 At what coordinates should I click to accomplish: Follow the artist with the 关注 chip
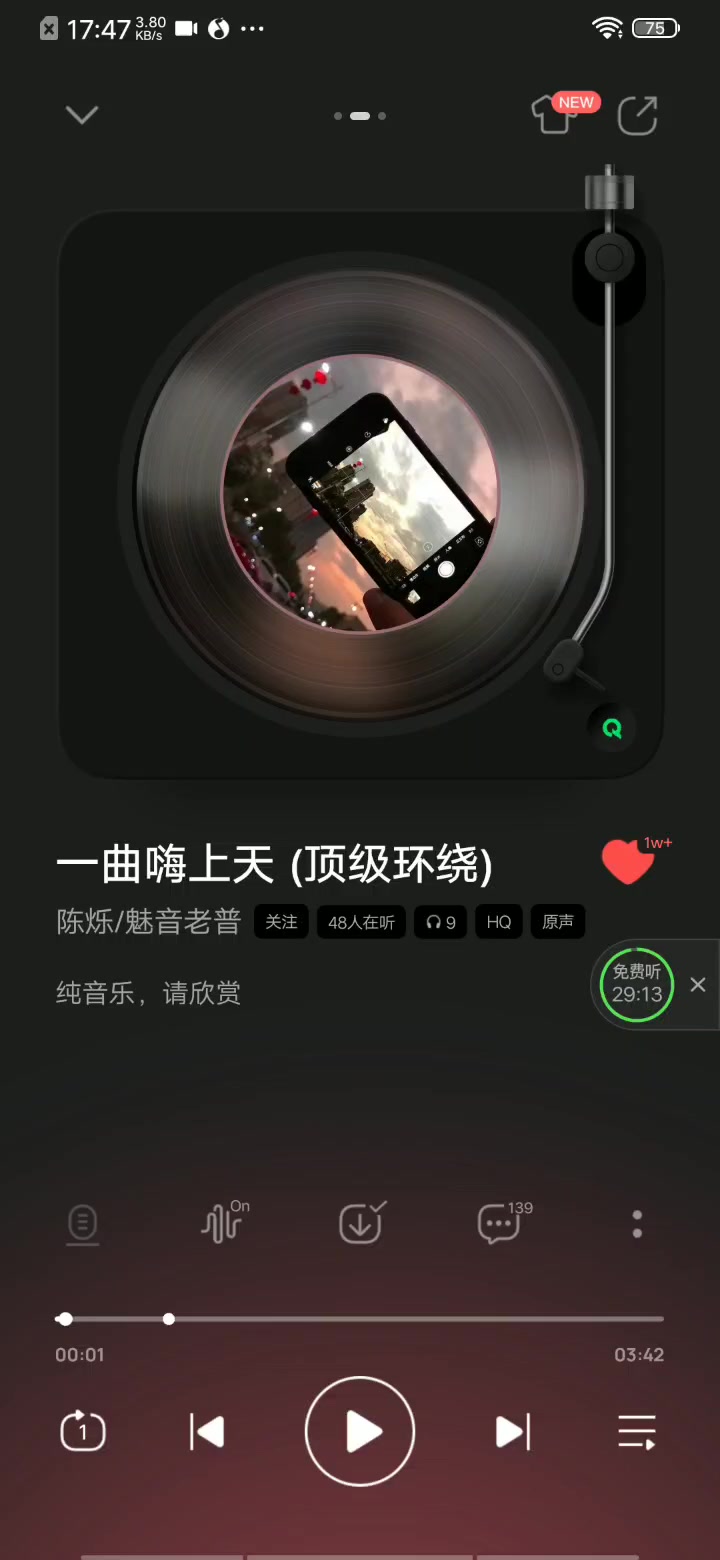point(281,922)
